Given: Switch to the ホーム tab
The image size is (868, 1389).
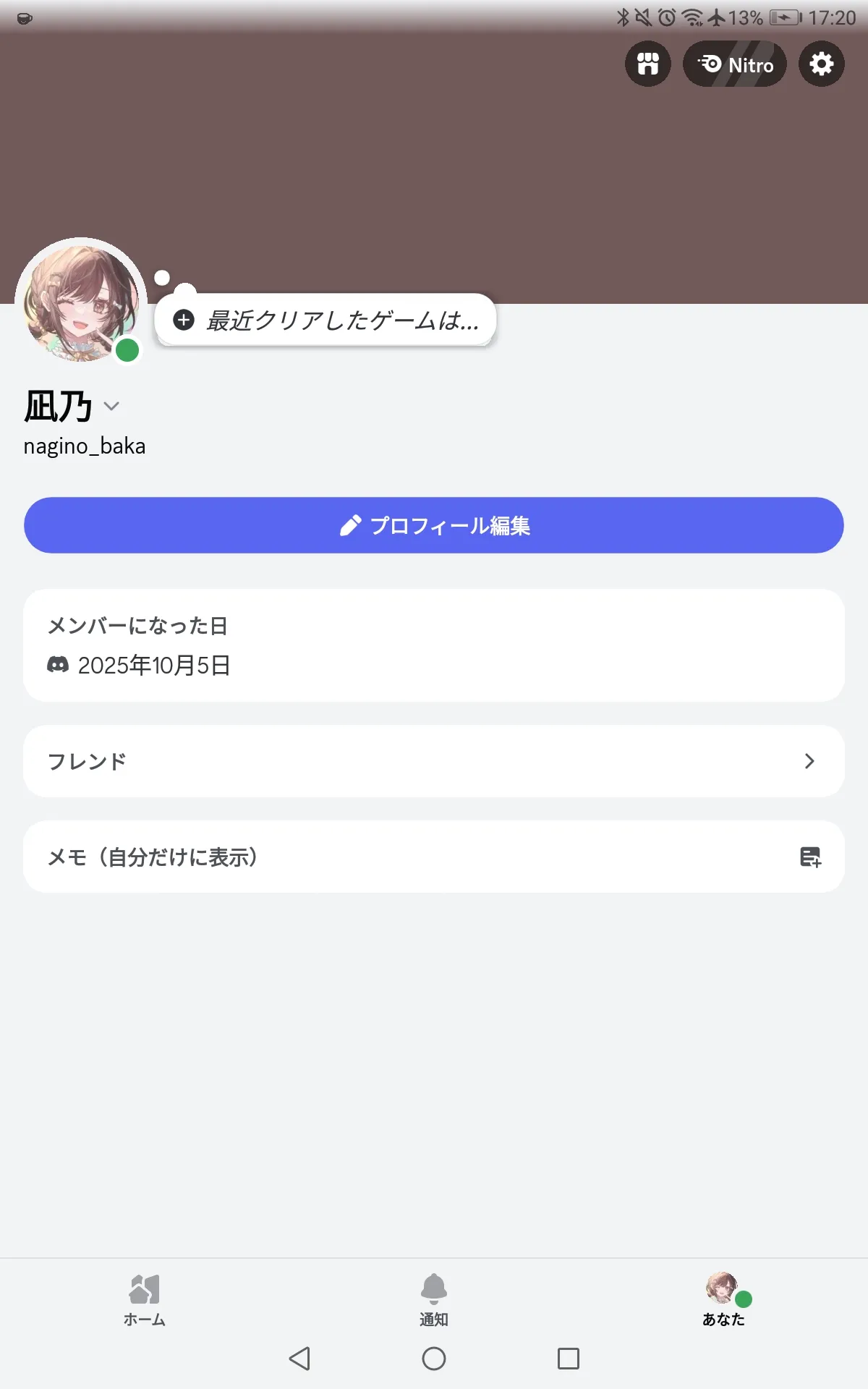Looking at the screenshot, I should 145,1300.
